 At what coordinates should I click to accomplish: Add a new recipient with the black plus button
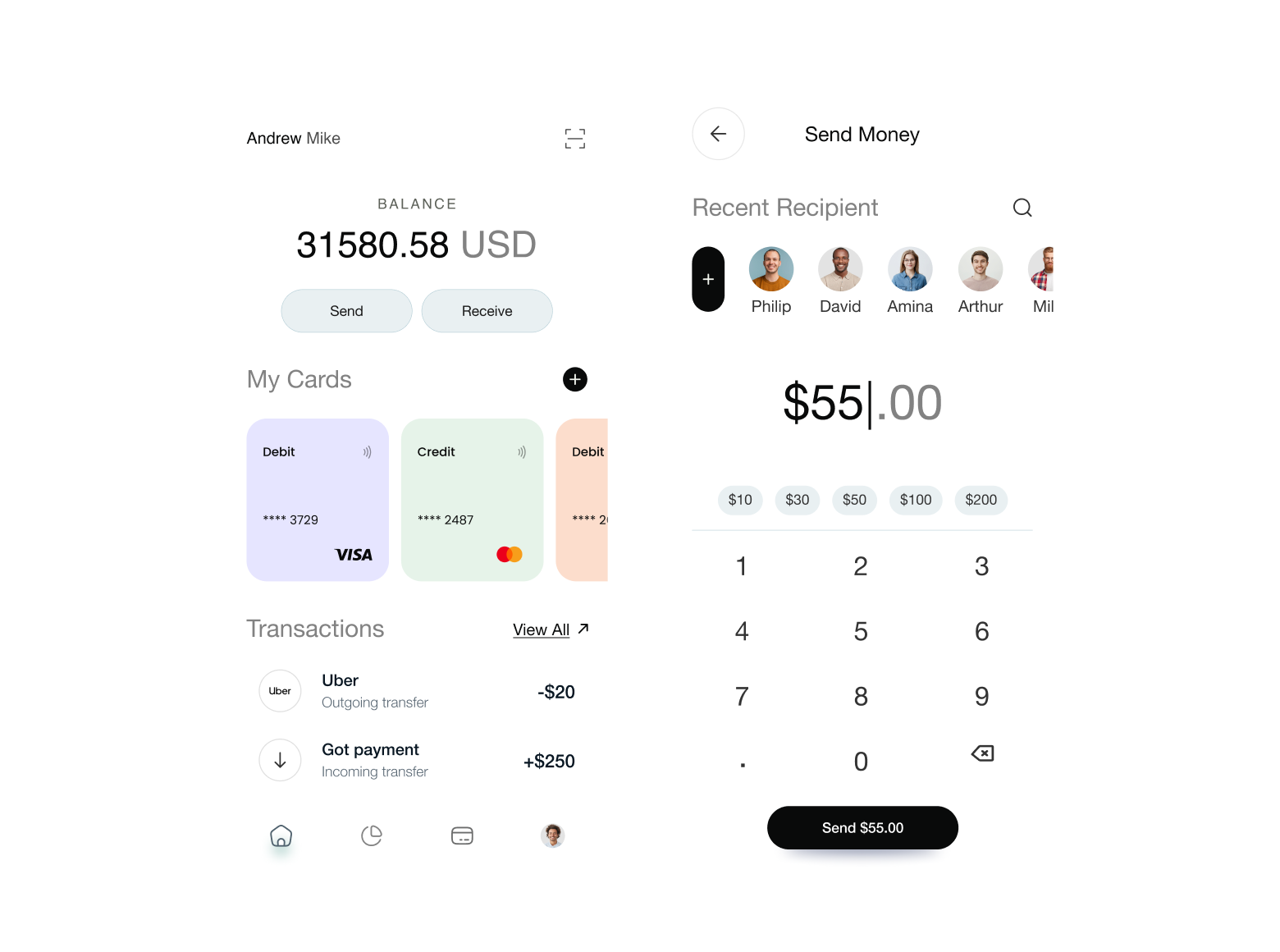[x=708, y=279]
